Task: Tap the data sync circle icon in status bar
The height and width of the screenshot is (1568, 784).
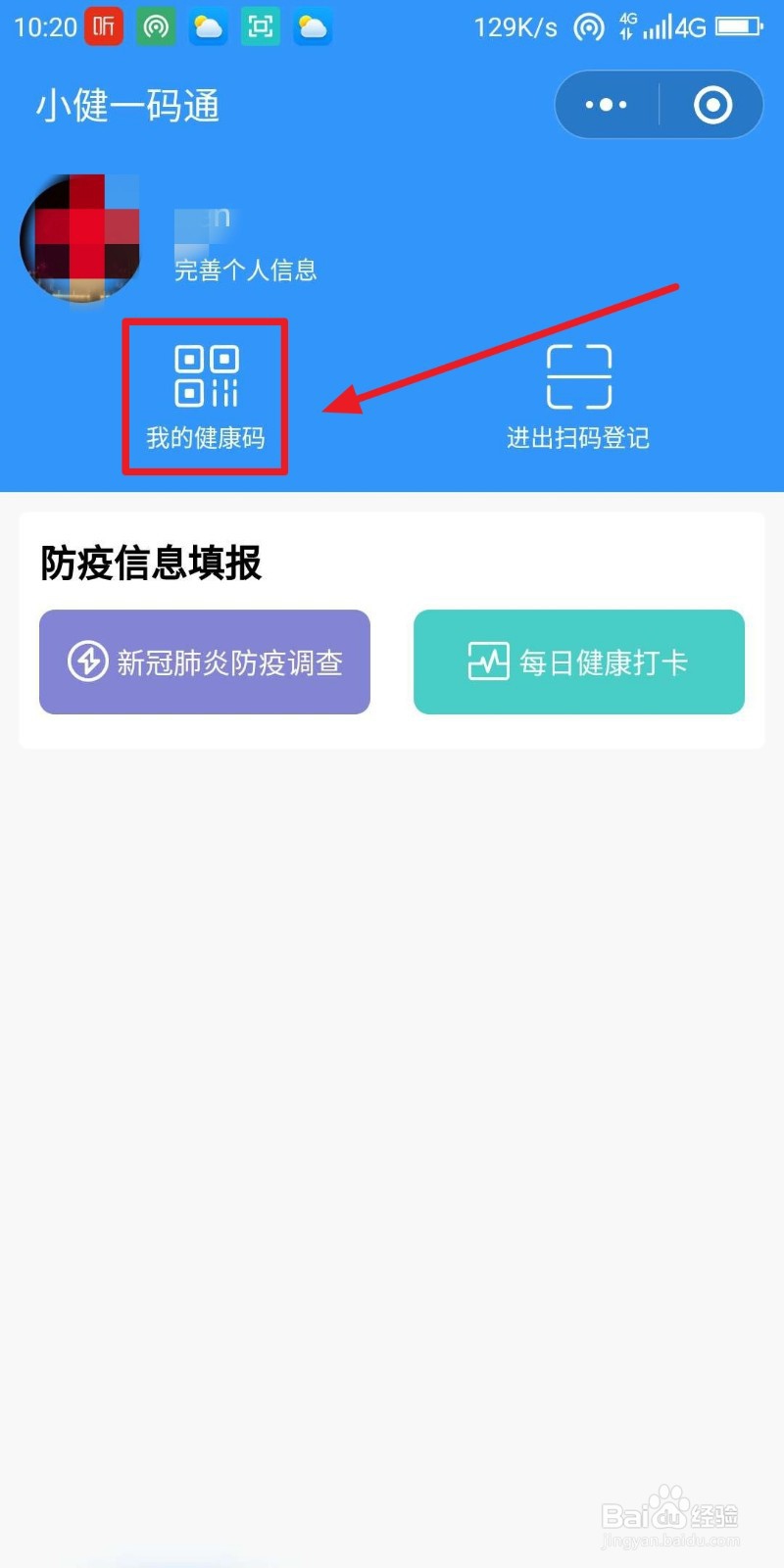Action: pyautogui.click(x=589, y=29)
